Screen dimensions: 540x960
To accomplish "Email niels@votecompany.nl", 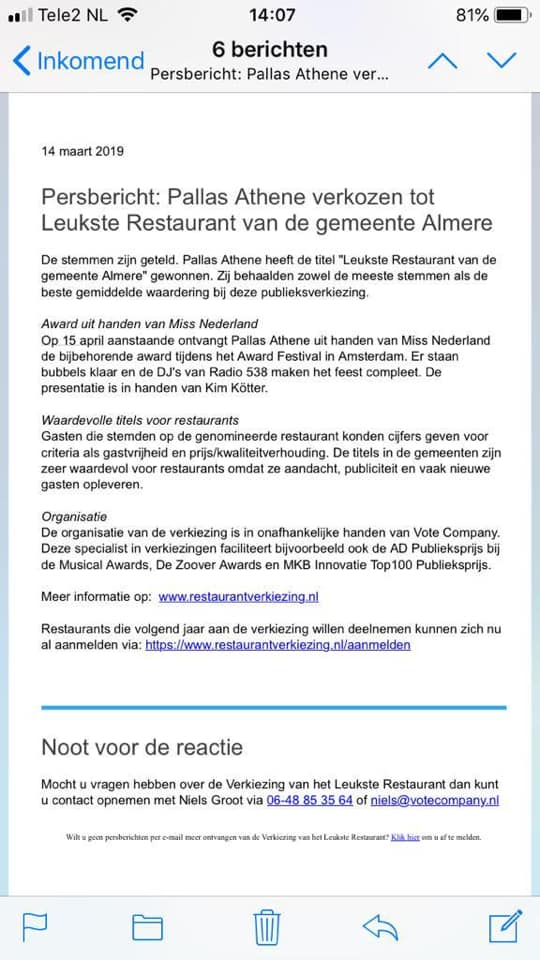I will [435, 800].
